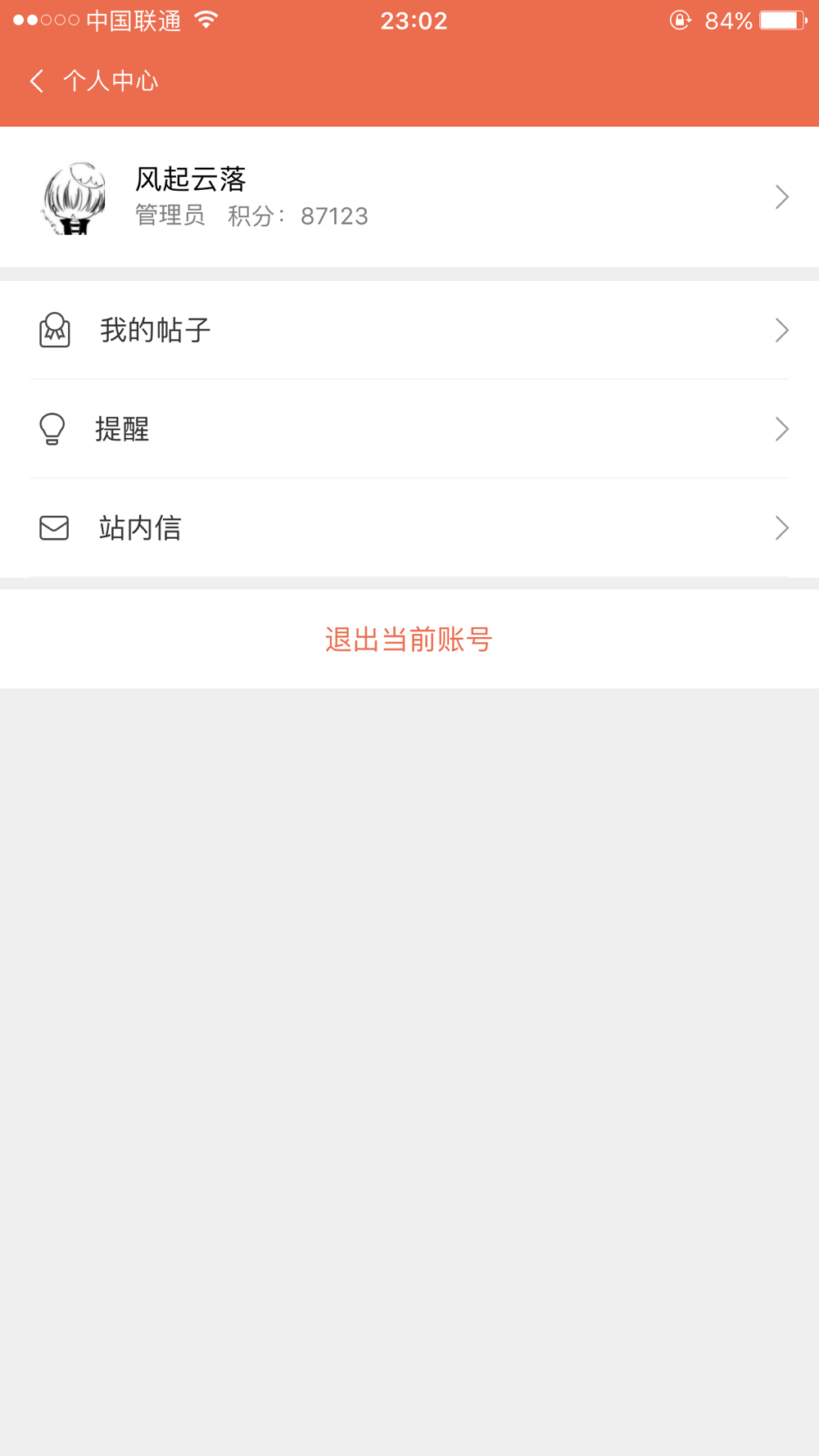Open the 站内信 inbox

(x=409, y=528)
